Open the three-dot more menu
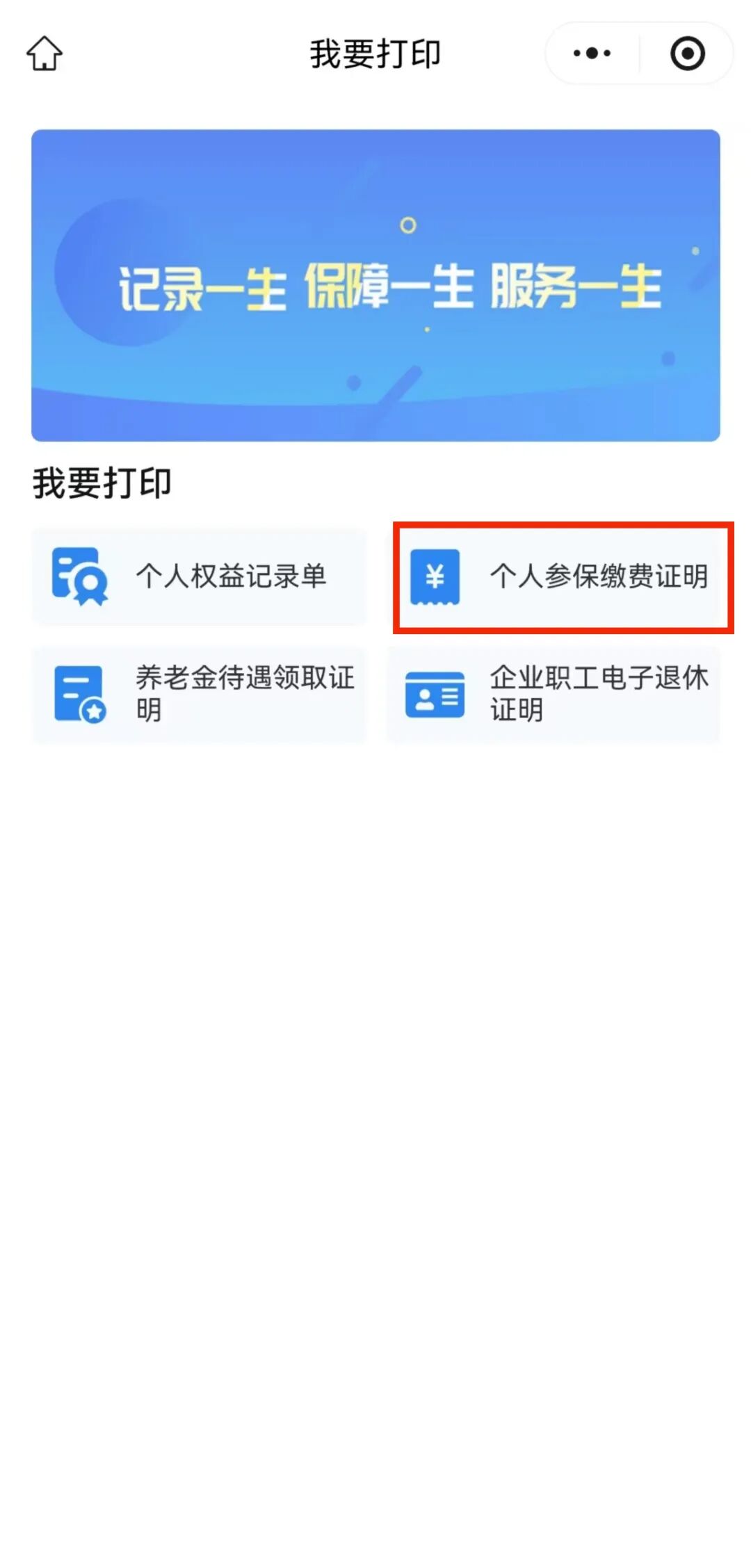The width and height of the screenshot is (751, 1568). point(592,54)
